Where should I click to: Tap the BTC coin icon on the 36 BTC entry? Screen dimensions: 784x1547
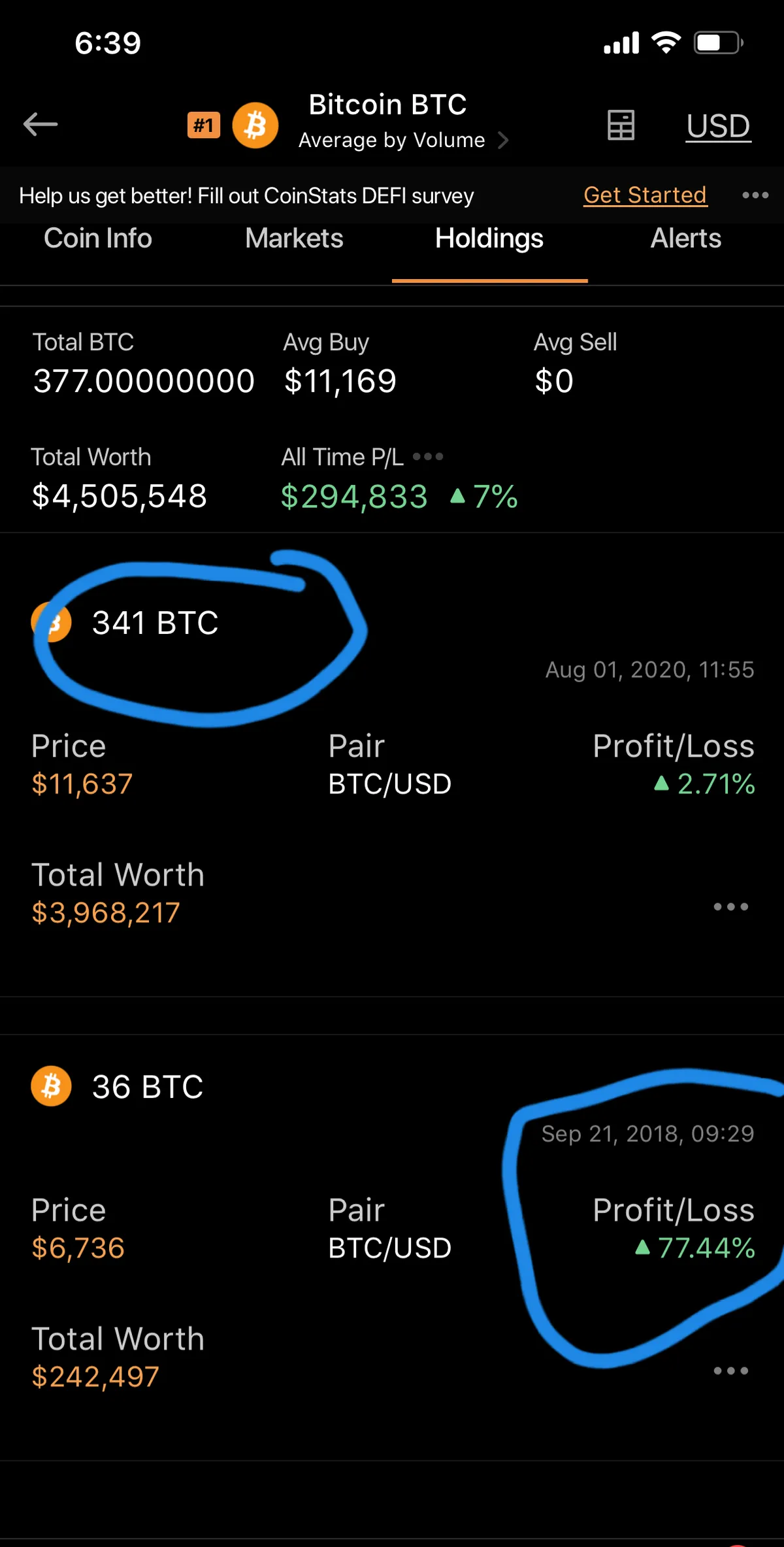point(50,1085)
